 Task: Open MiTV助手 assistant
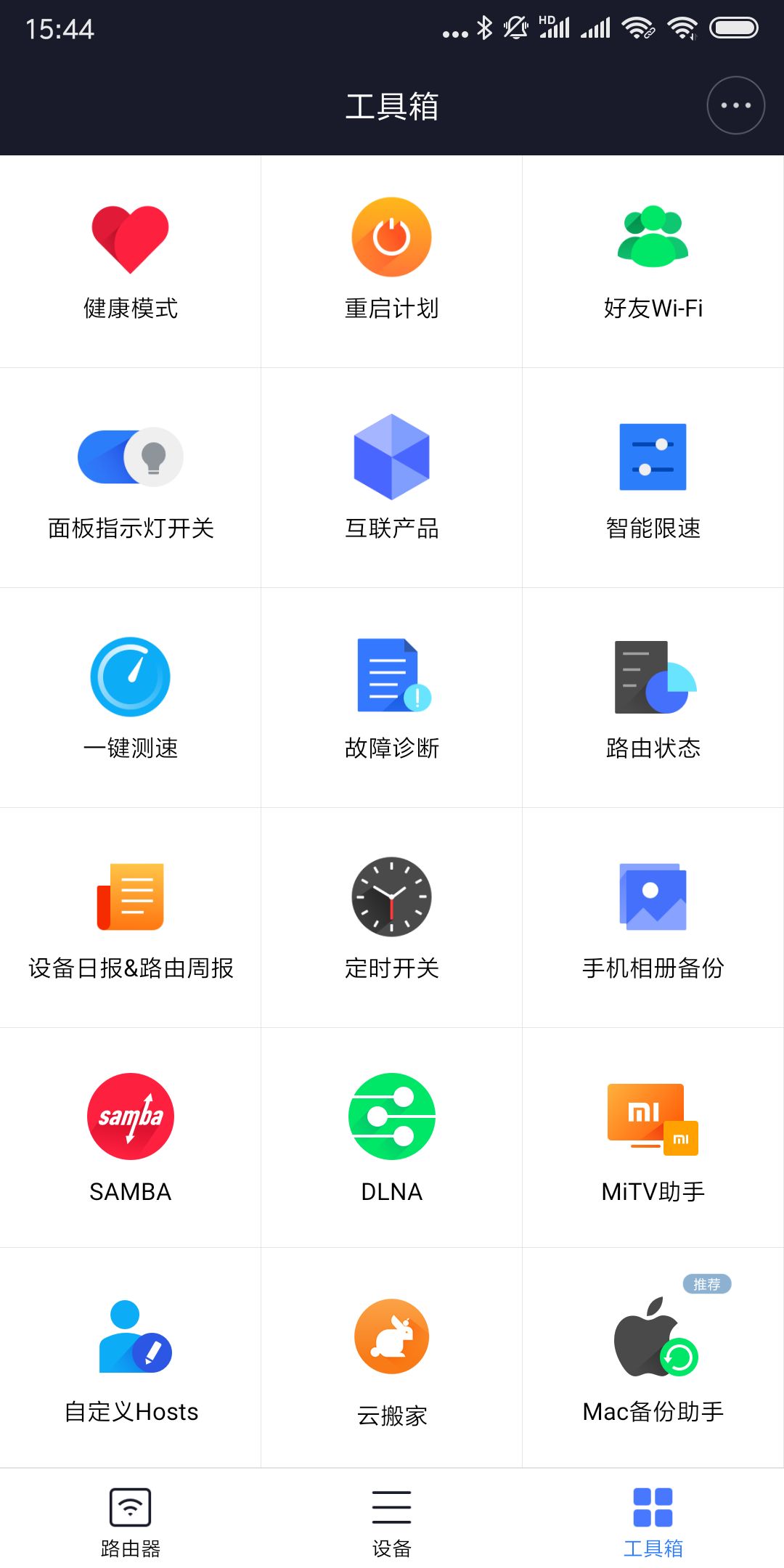point(653,1138)
